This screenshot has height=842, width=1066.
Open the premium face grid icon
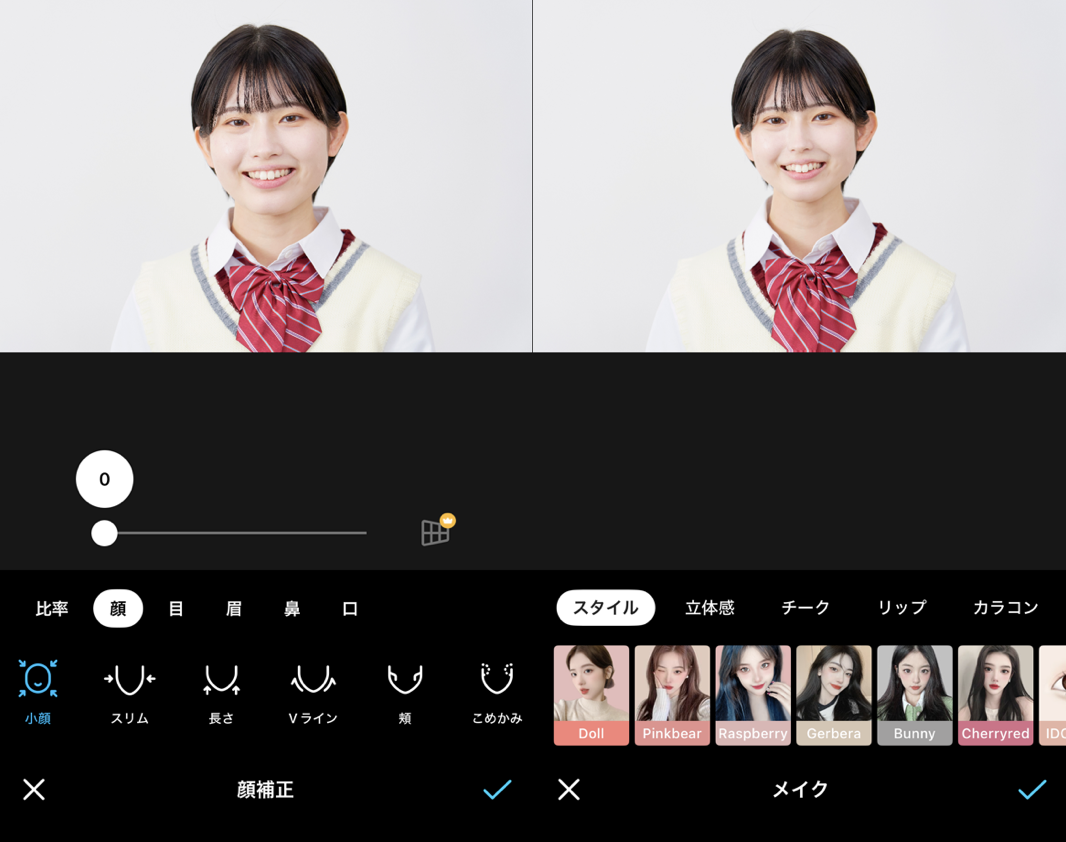click(436, 531)
